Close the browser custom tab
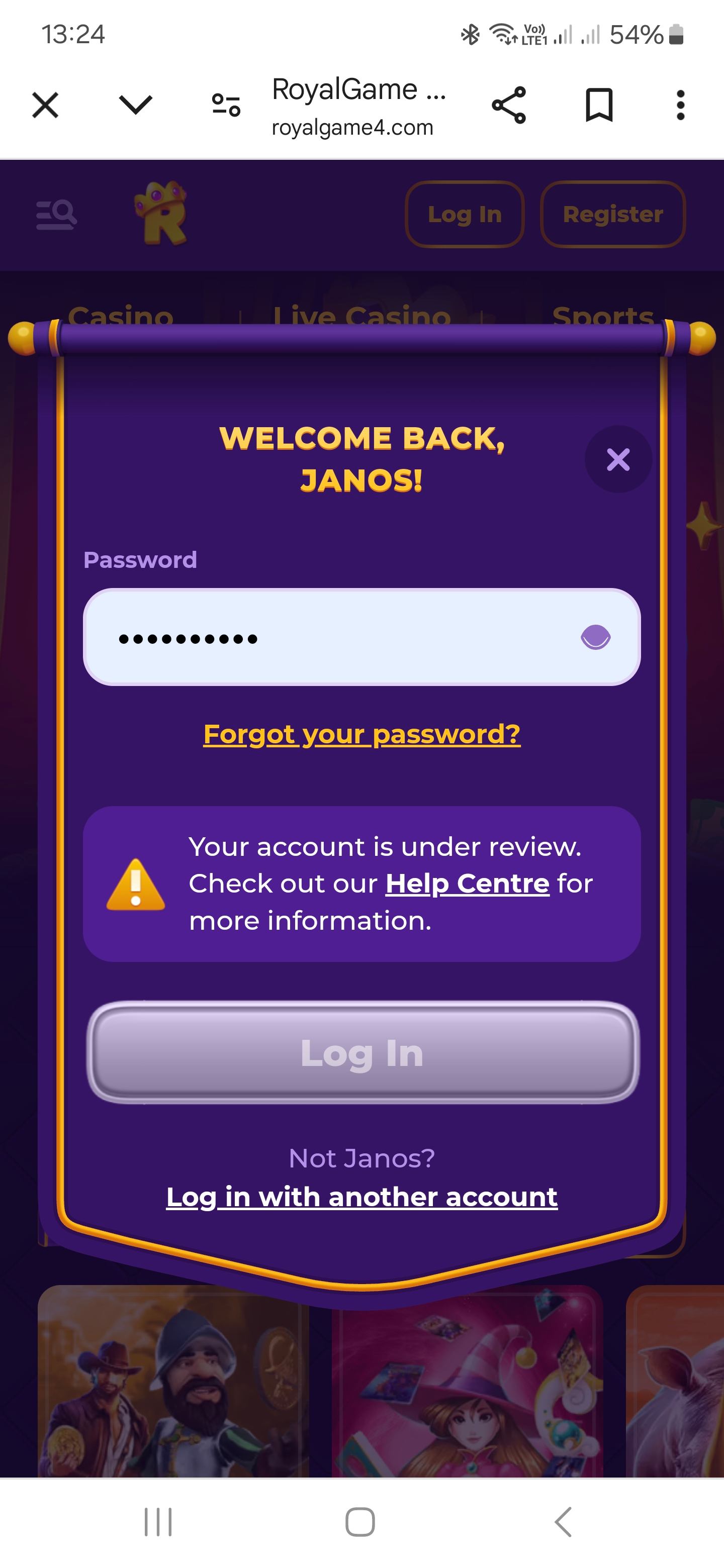 click(45, 105)
